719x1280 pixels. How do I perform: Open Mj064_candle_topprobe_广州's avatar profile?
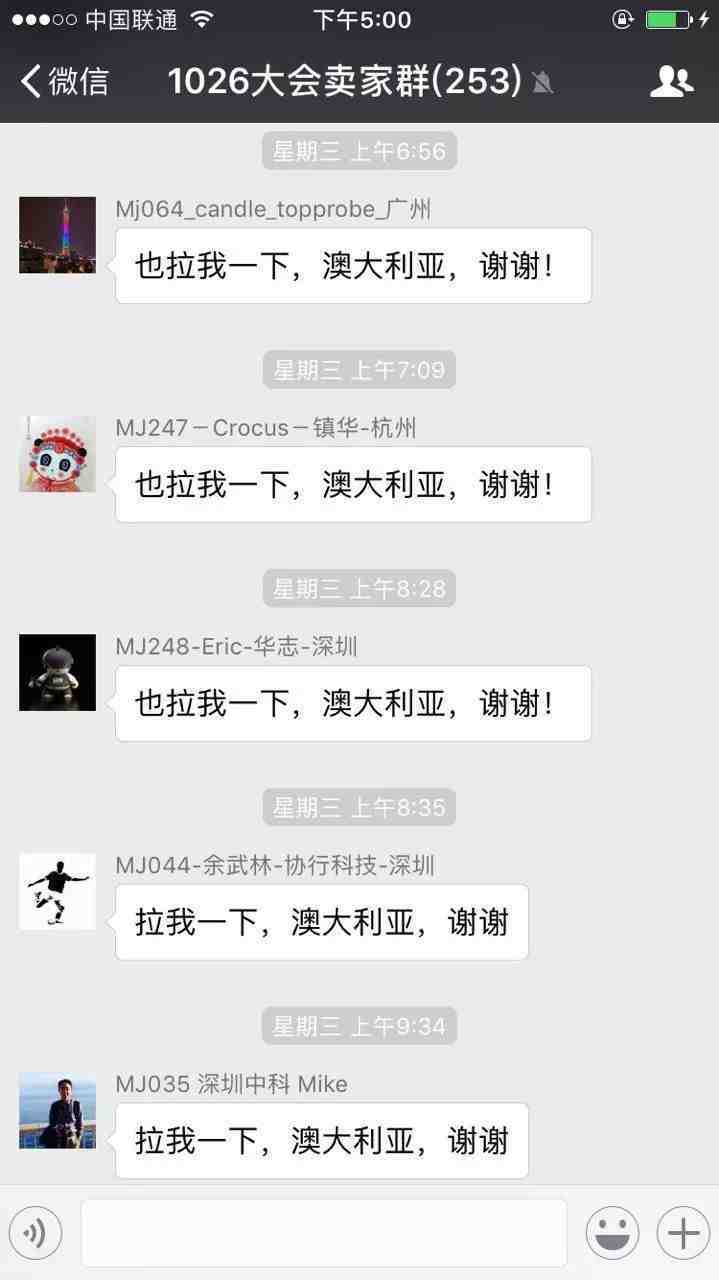pyautogui.click(x=57, y=235)
